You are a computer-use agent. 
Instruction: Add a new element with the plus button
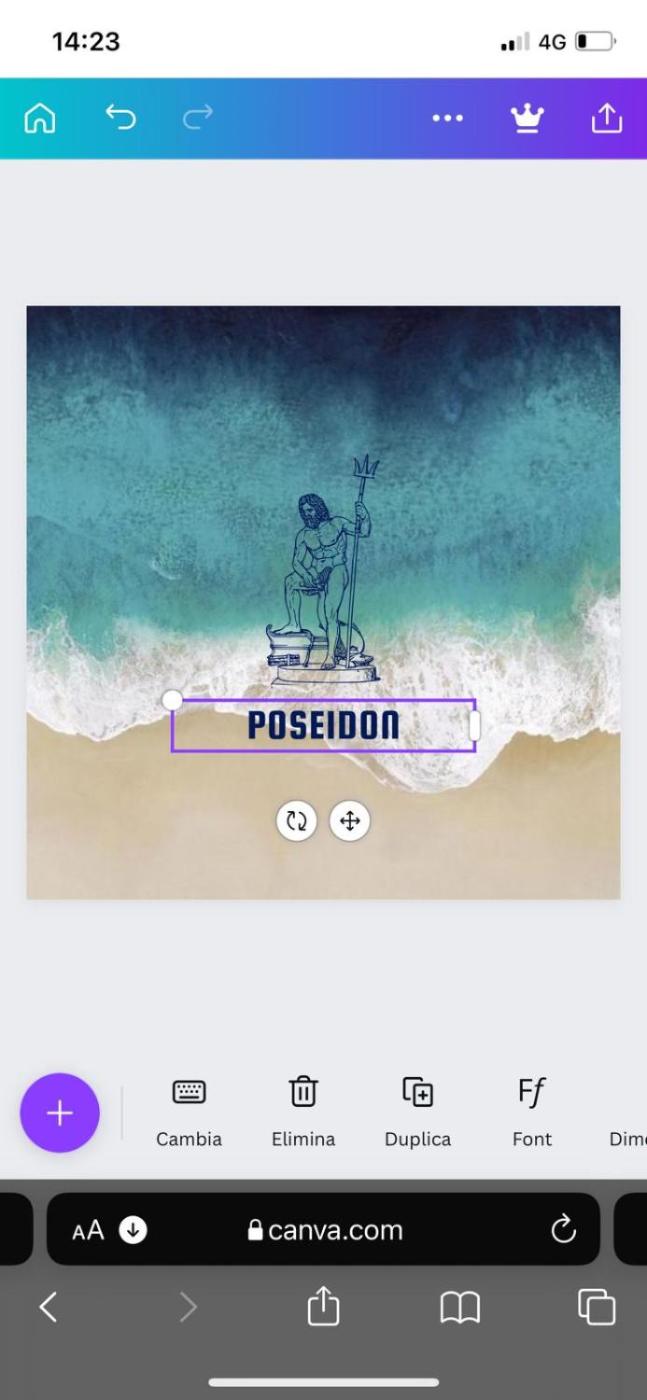60,1113
